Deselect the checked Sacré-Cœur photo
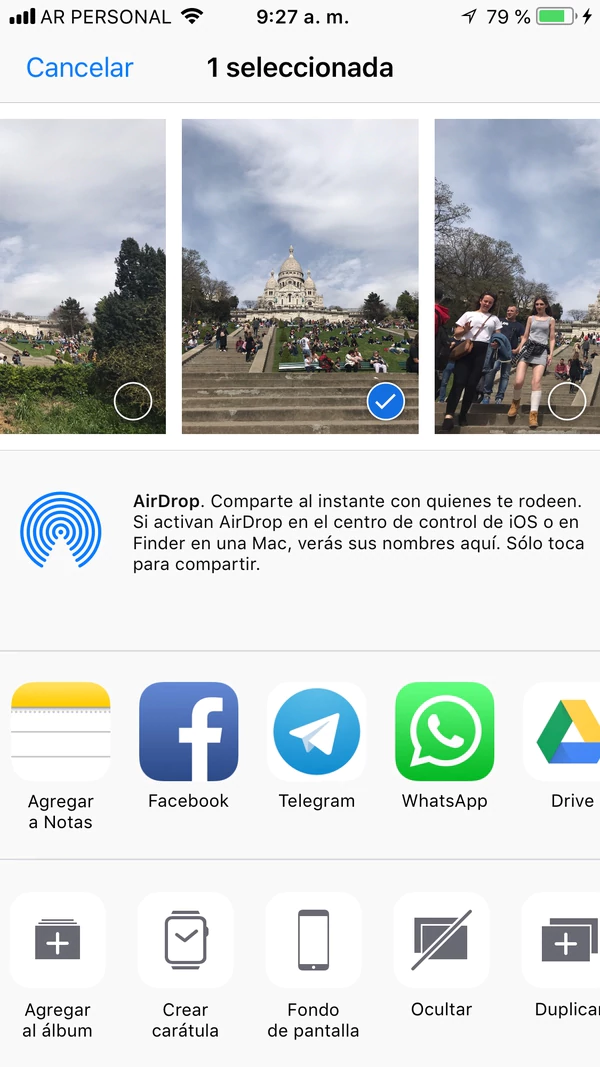Image resolution: width=600 pixels, height=1067 pixels. click(x=385, y=402)
